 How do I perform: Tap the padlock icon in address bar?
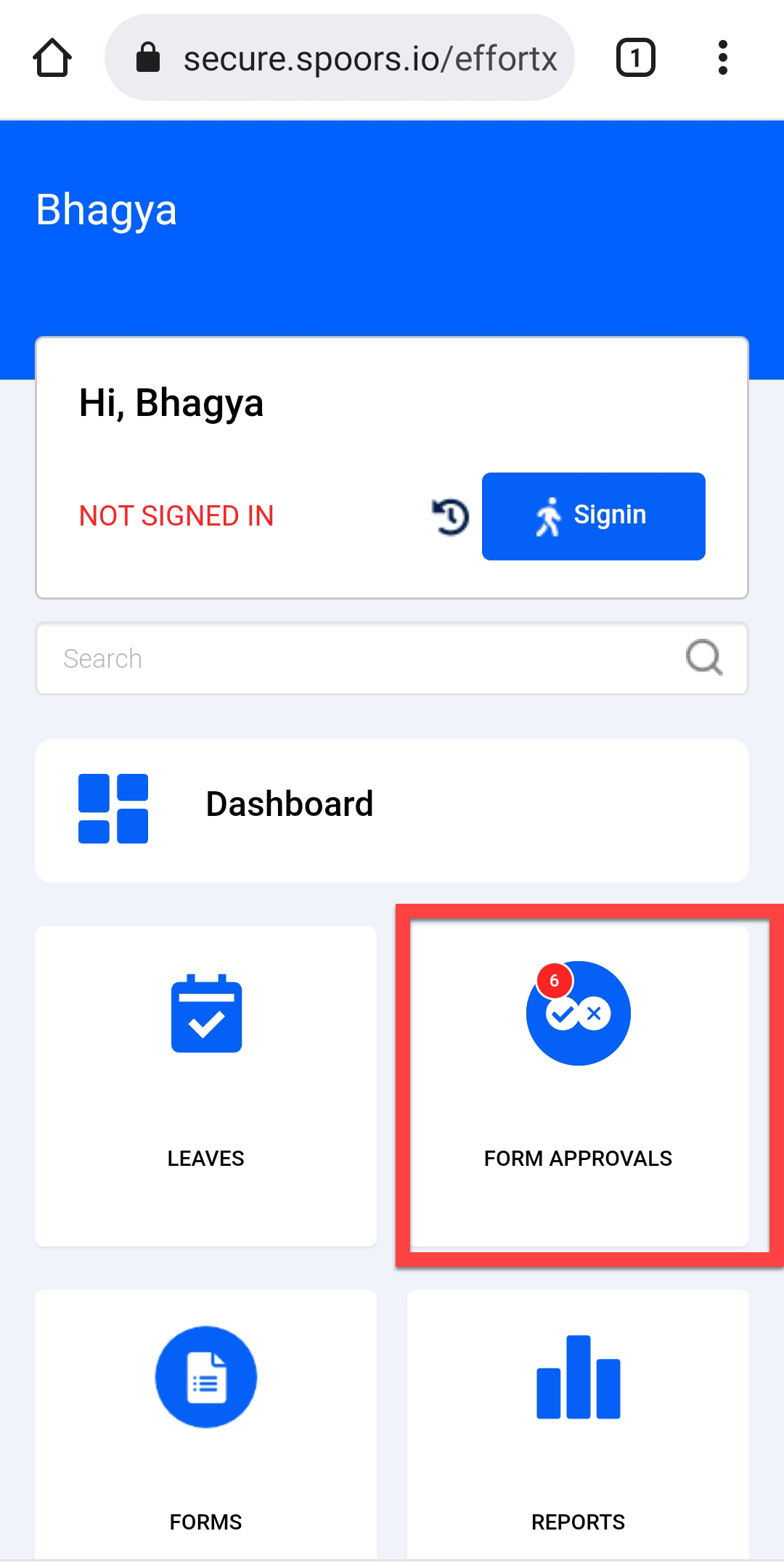coord(149,57)
